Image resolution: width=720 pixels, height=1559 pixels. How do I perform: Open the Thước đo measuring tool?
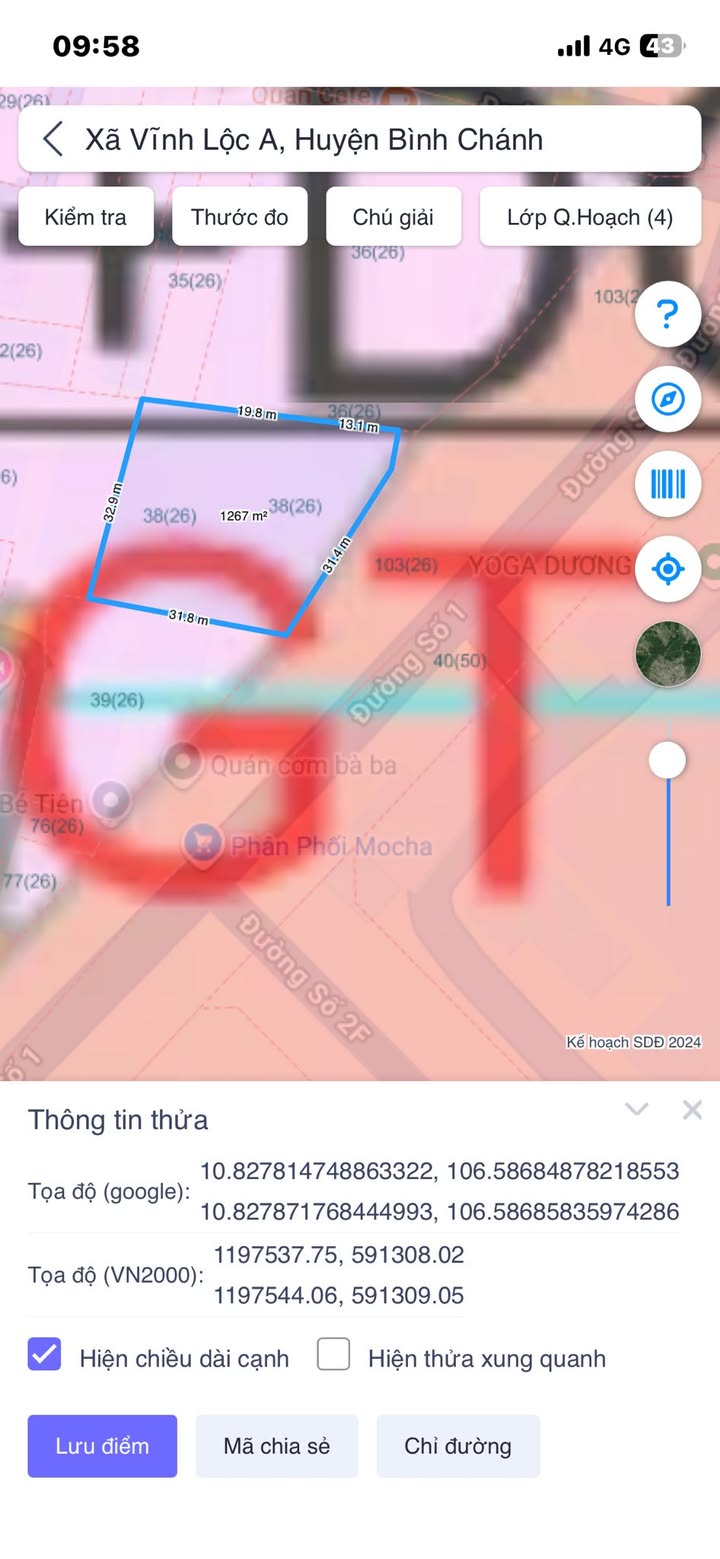point(240,217)
